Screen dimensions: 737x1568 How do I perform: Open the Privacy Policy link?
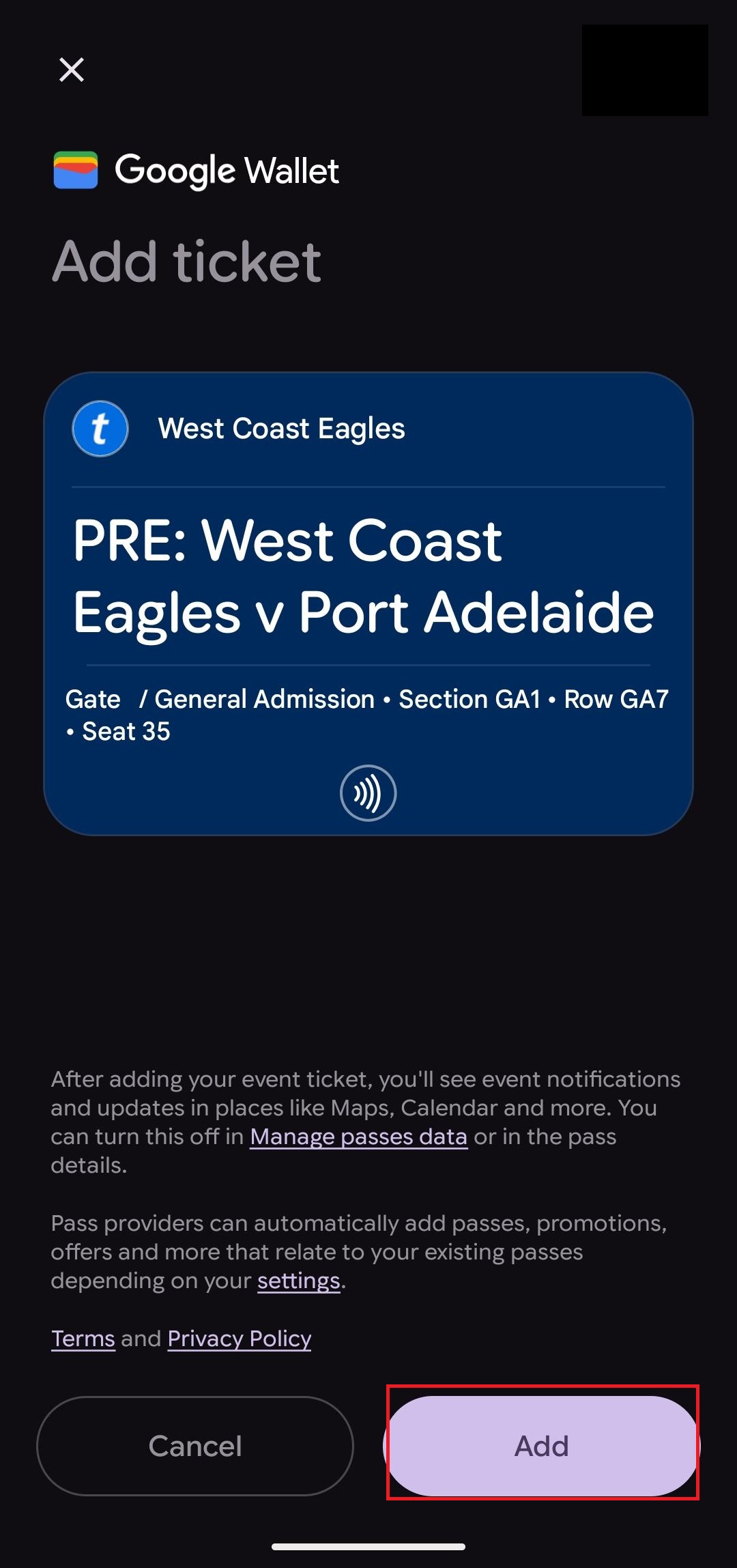[240, 1339]
